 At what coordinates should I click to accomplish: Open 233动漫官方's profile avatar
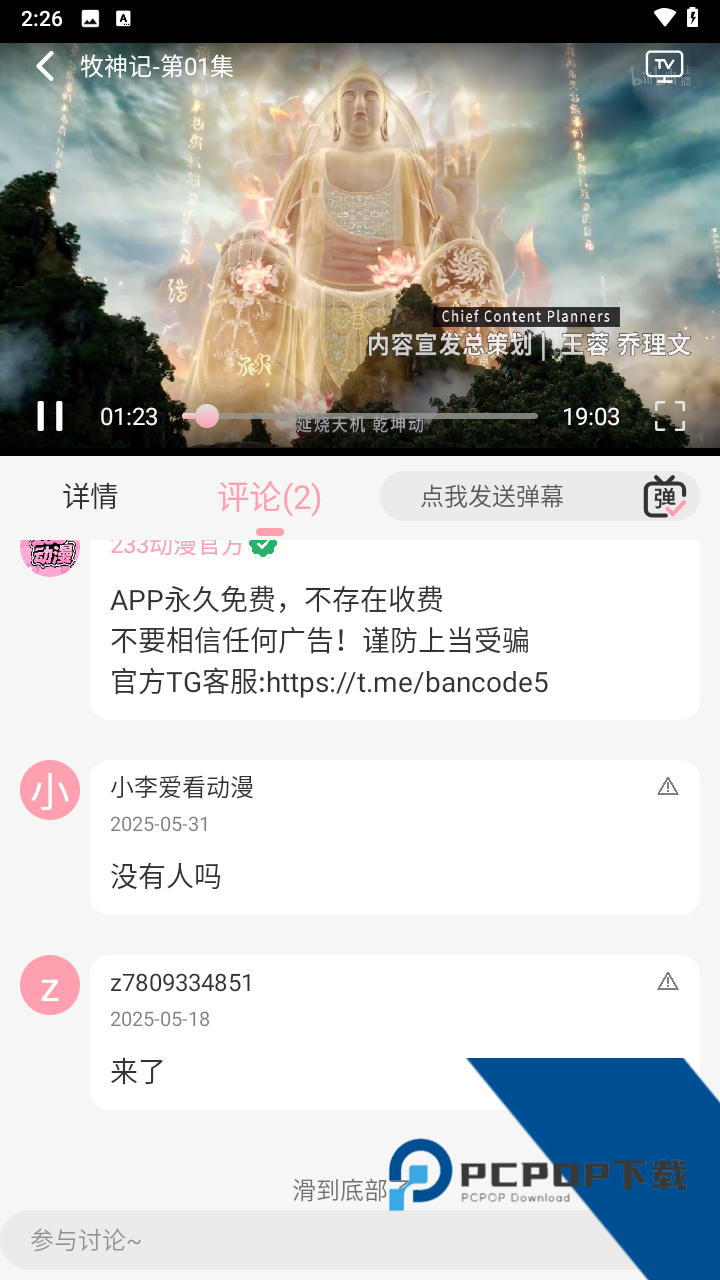(49, 552)
